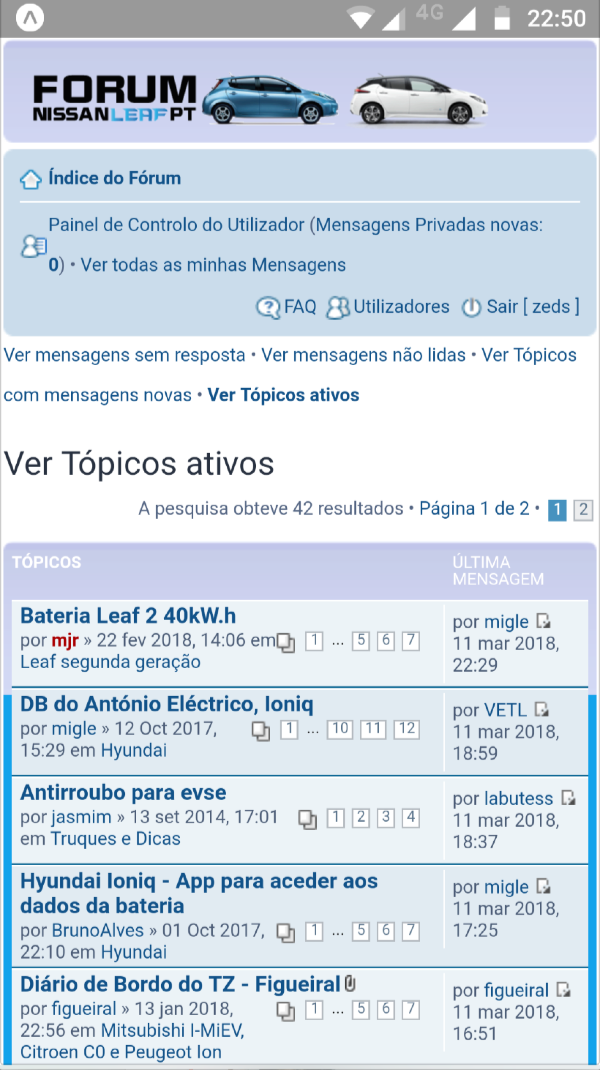Open Painel de Controlo do Utilizador
Viewport: 600px width, 1070px height.
[176, 225]
